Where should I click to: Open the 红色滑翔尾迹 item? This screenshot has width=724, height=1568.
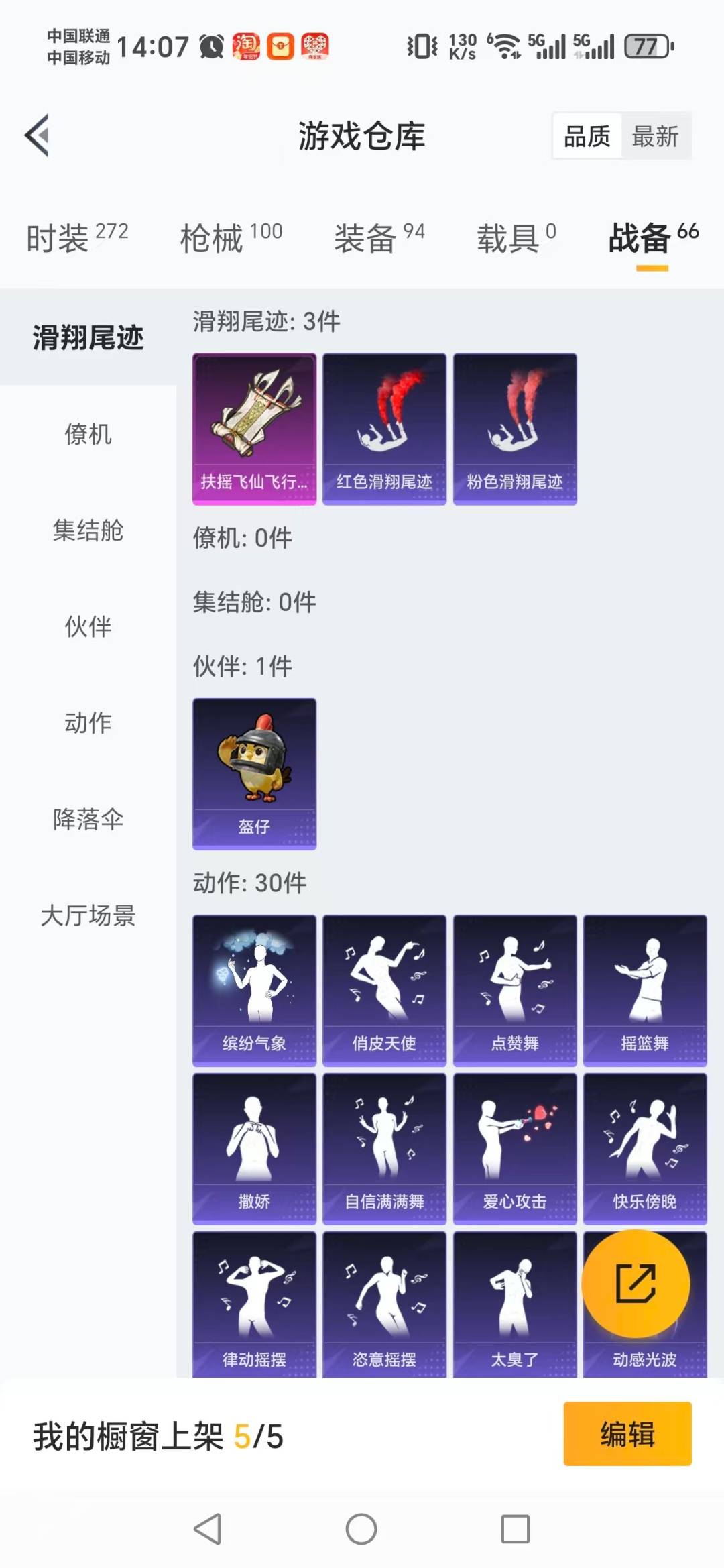pyautogui.click(x=384, y=429)
